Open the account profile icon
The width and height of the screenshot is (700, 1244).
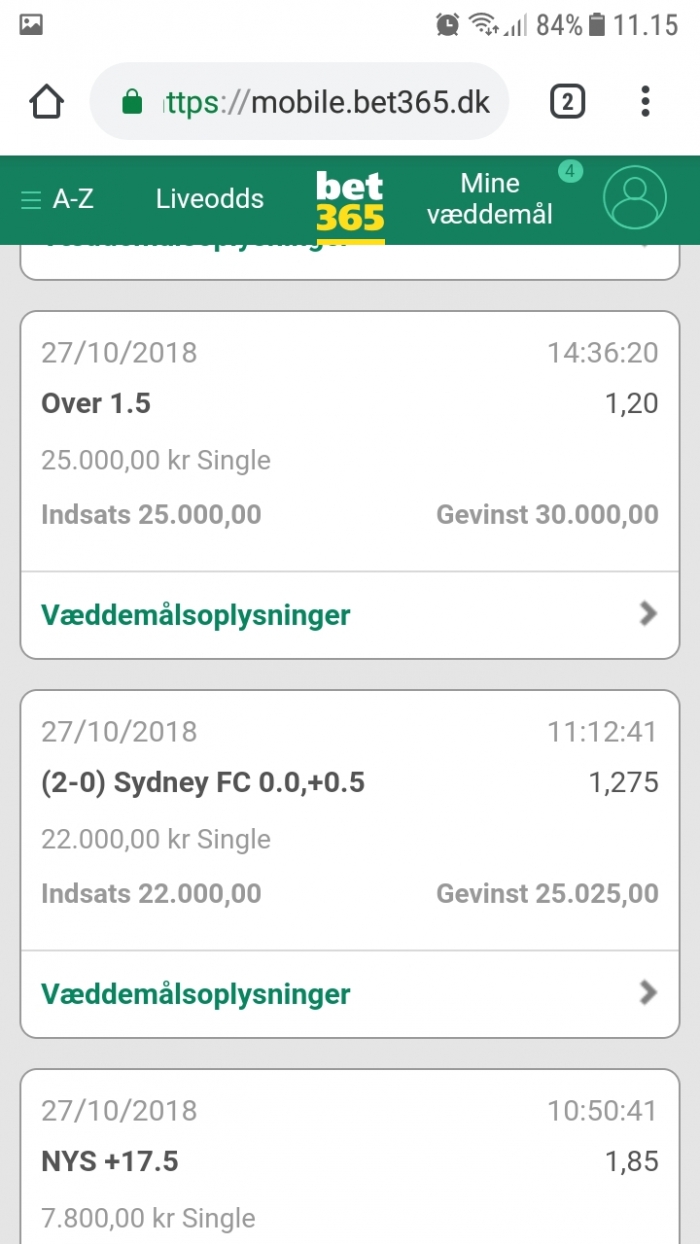635,198
